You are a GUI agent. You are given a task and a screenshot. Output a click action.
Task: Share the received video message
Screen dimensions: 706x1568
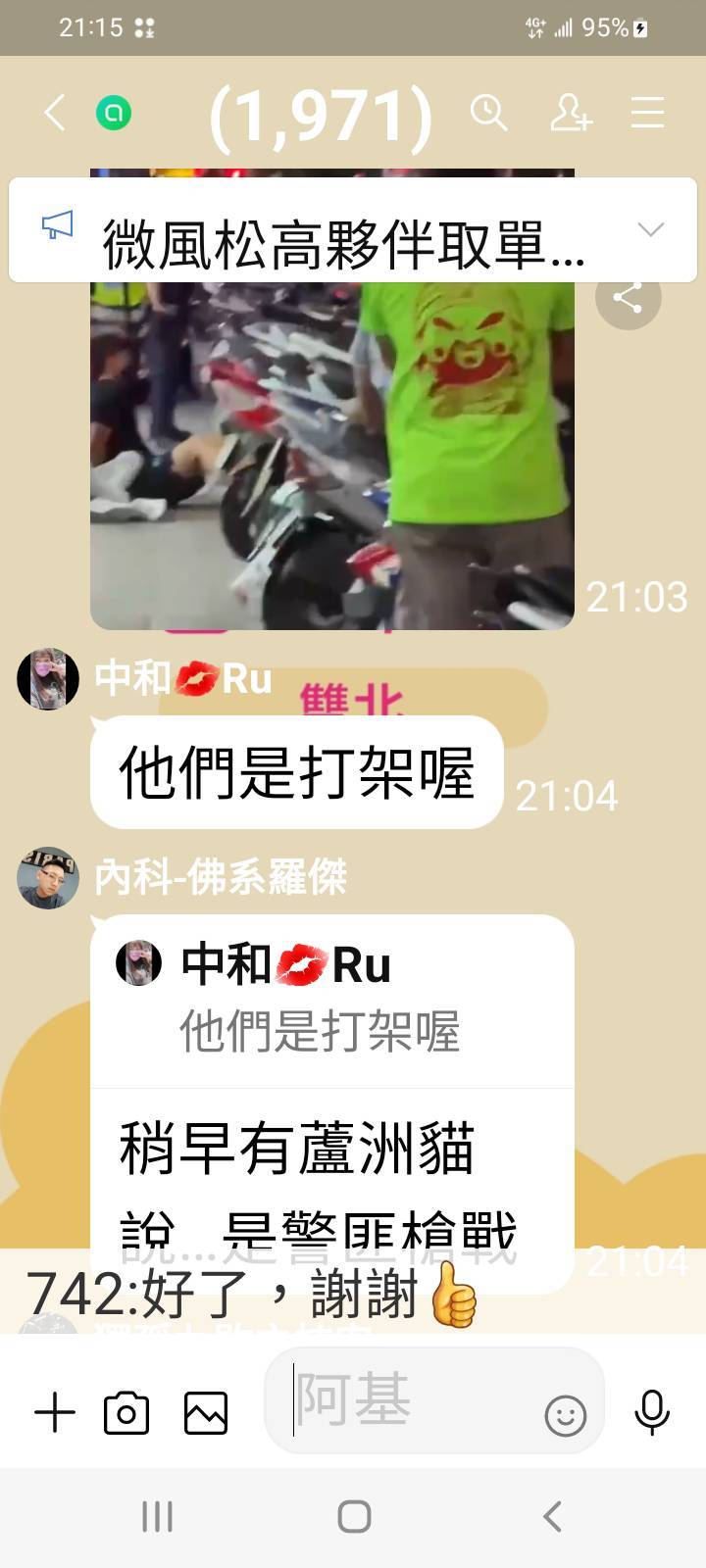[x=628, y=298]
